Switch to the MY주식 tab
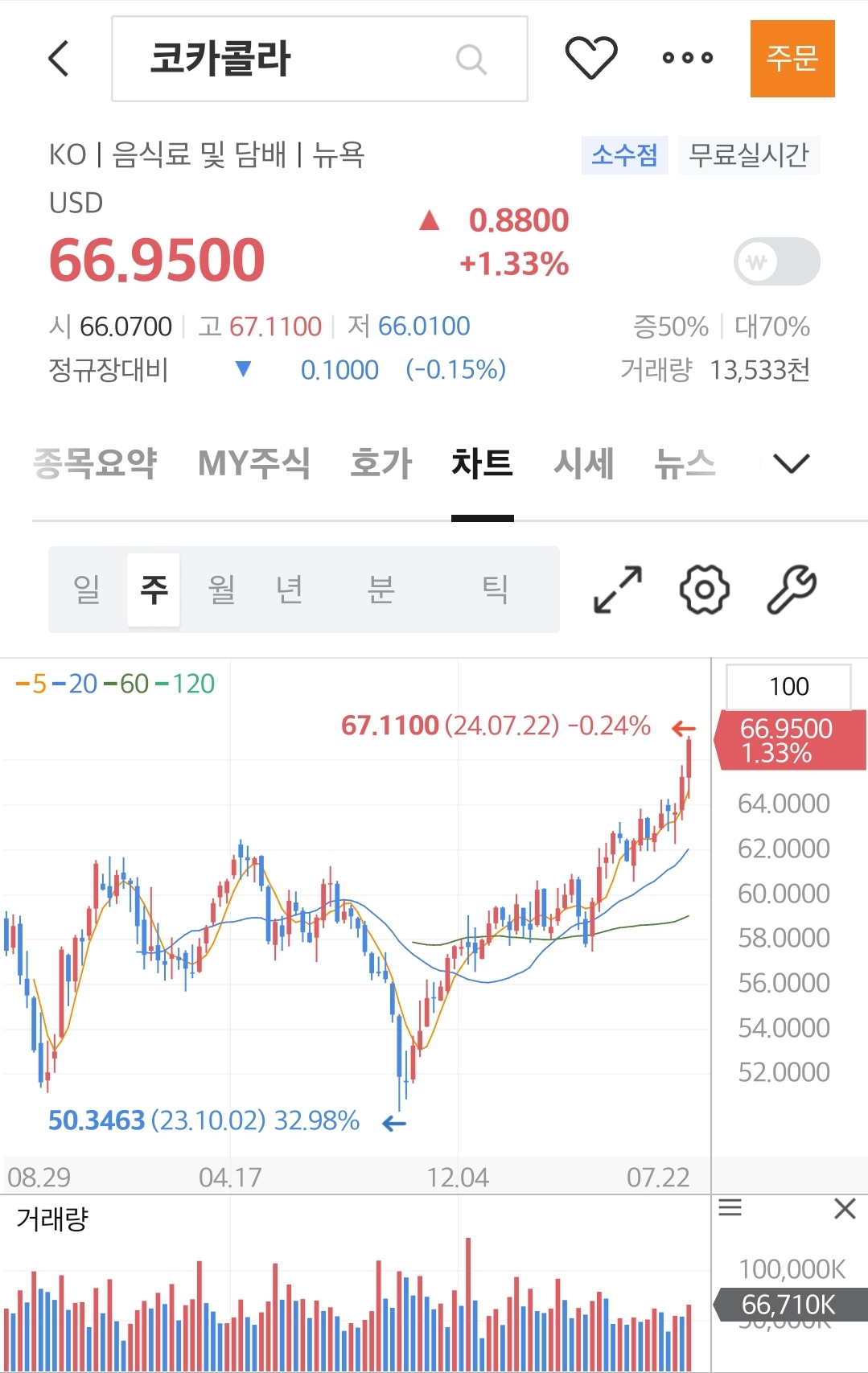The image size is (868, 1373). coord(253,463)
